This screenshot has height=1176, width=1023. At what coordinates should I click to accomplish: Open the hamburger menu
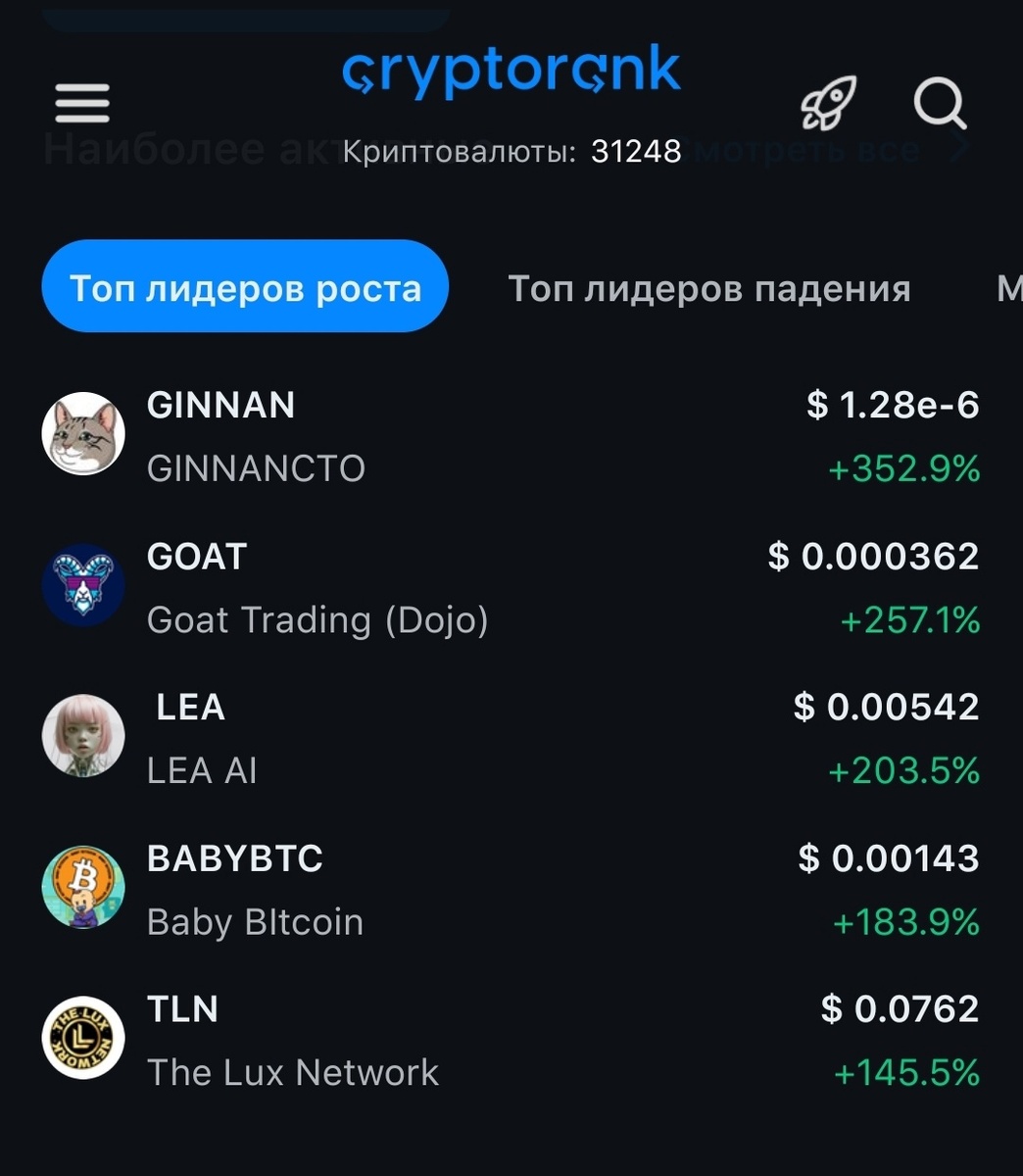point(82,103)
